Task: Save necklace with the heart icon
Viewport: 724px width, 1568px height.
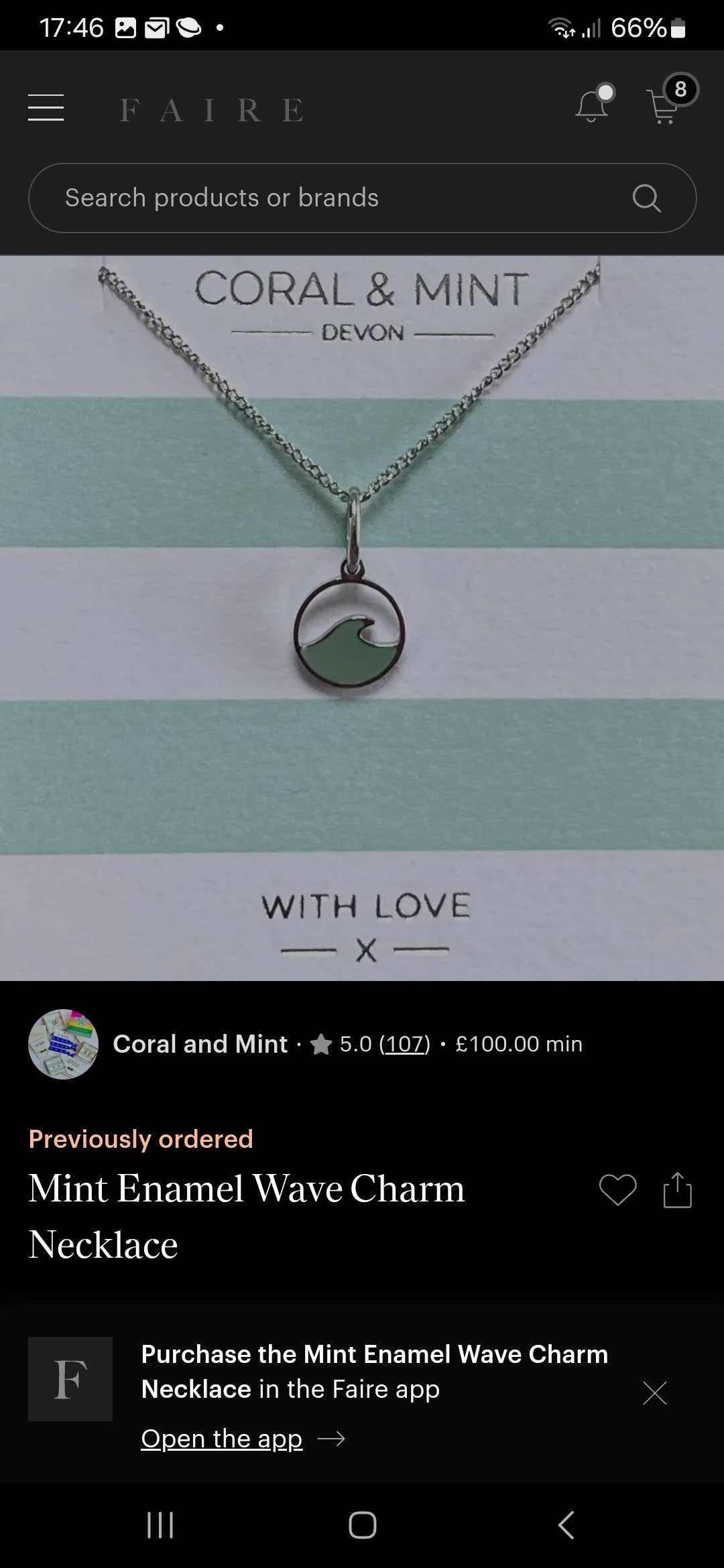Action: coord(617,1190)
